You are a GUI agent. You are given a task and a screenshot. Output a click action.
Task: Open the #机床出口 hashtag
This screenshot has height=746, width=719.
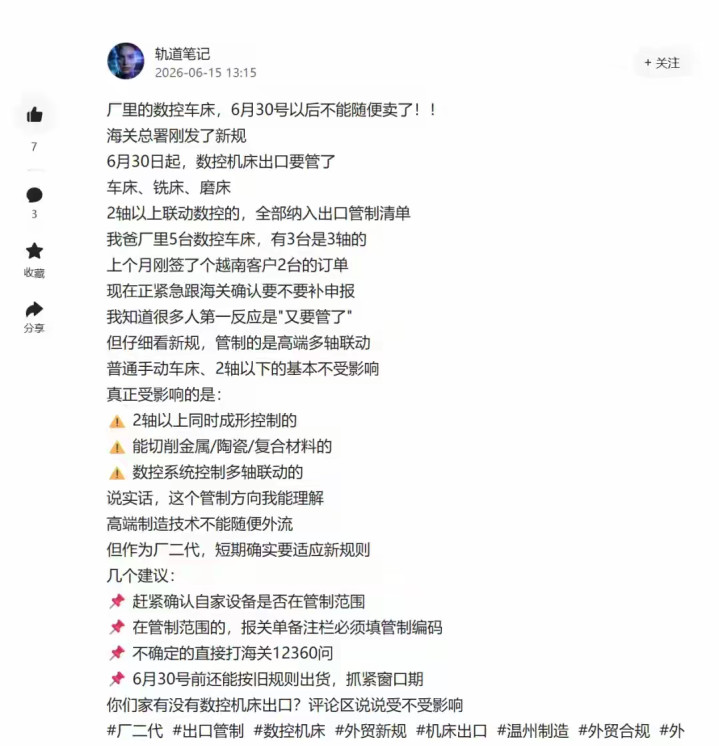452,730
